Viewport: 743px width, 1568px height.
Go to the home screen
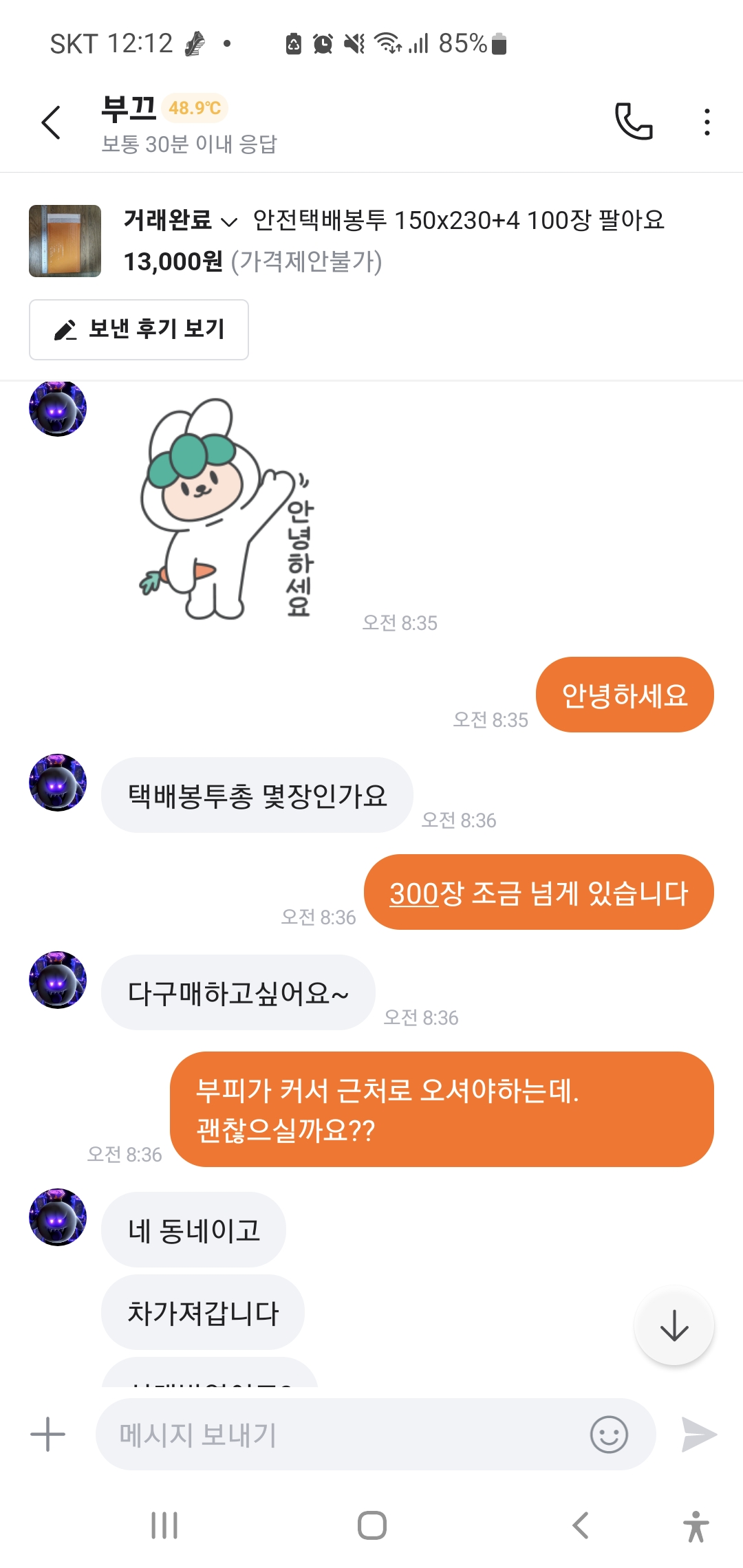[x=371, y=1525]
